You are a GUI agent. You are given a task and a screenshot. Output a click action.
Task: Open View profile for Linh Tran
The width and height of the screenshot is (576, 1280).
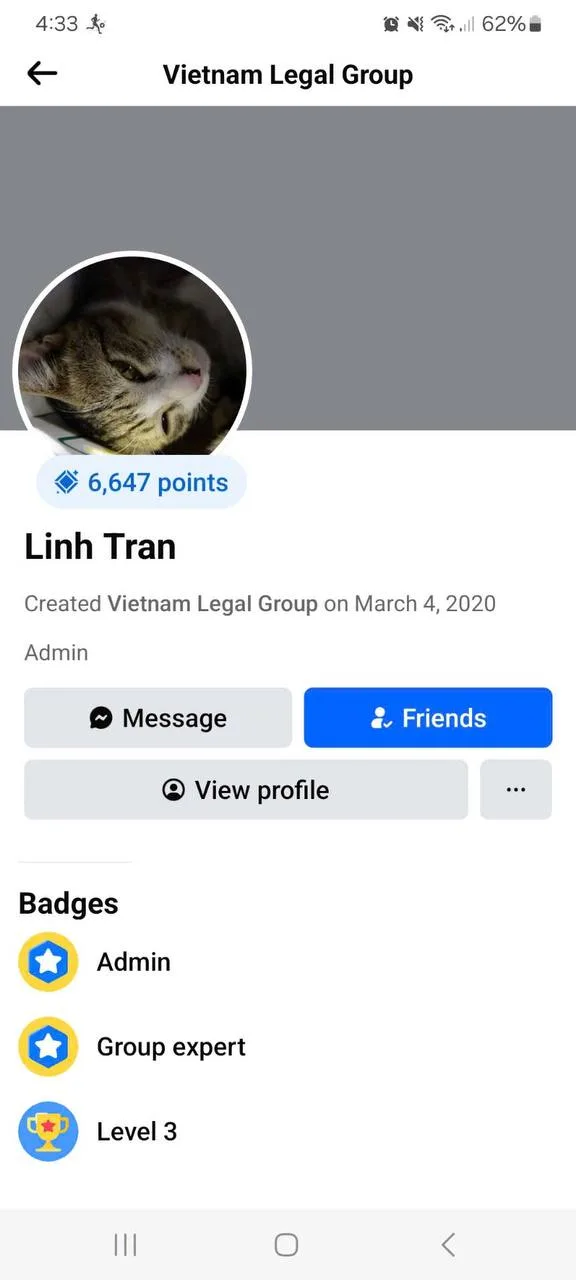[x=246, y=790]
